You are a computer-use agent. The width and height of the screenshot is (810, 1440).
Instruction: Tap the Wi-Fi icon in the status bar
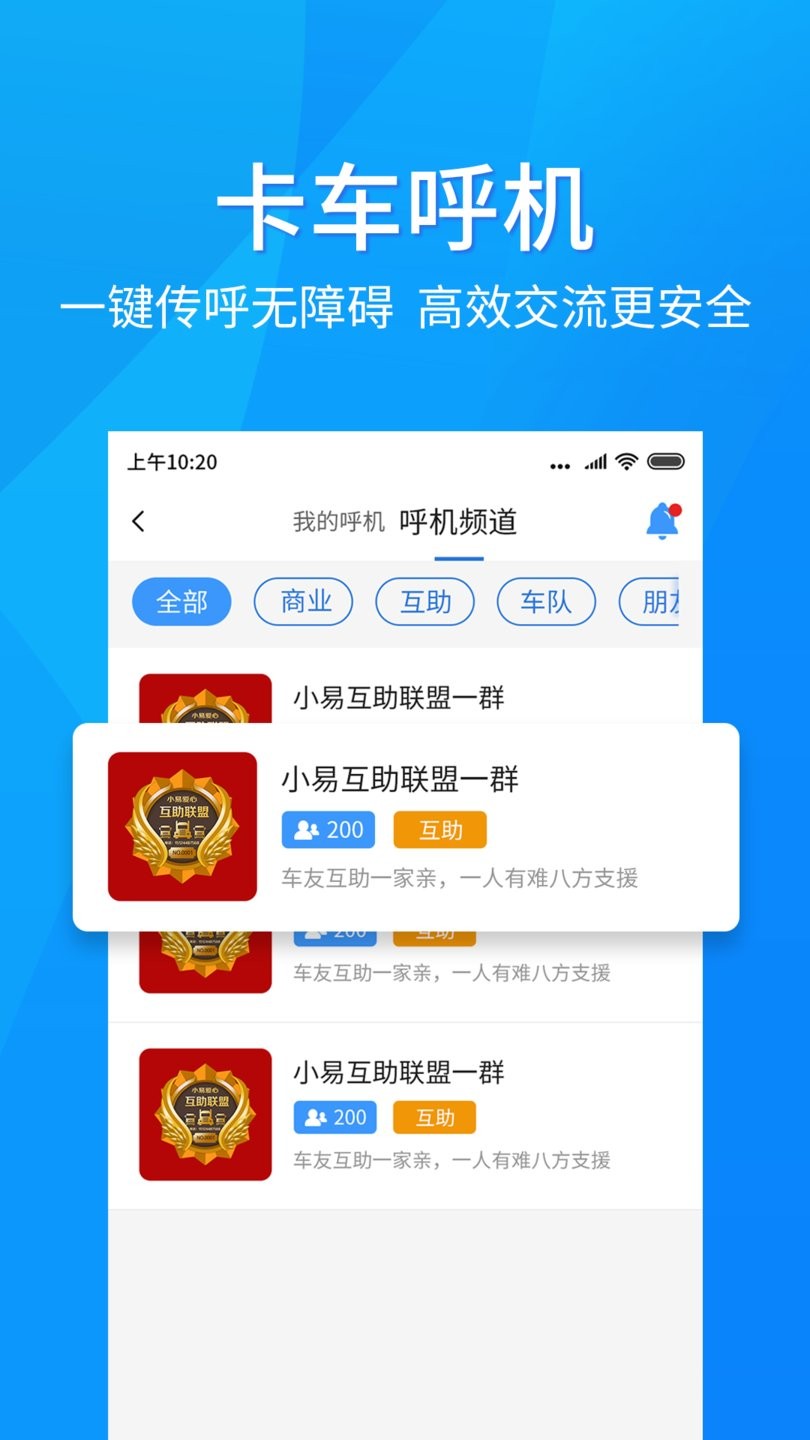click(x=627, y=462)
